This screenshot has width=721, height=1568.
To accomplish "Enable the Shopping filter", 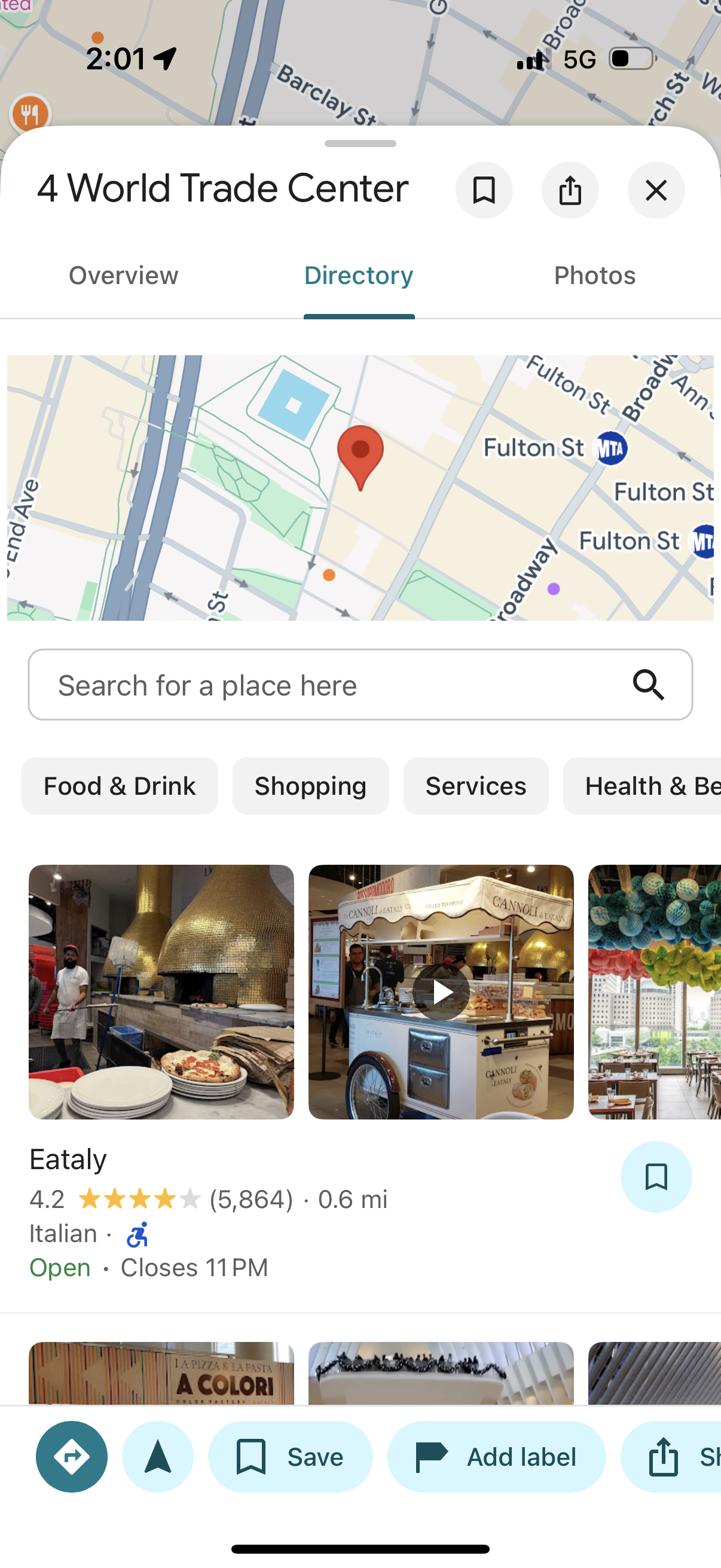I will click(310, 786).
